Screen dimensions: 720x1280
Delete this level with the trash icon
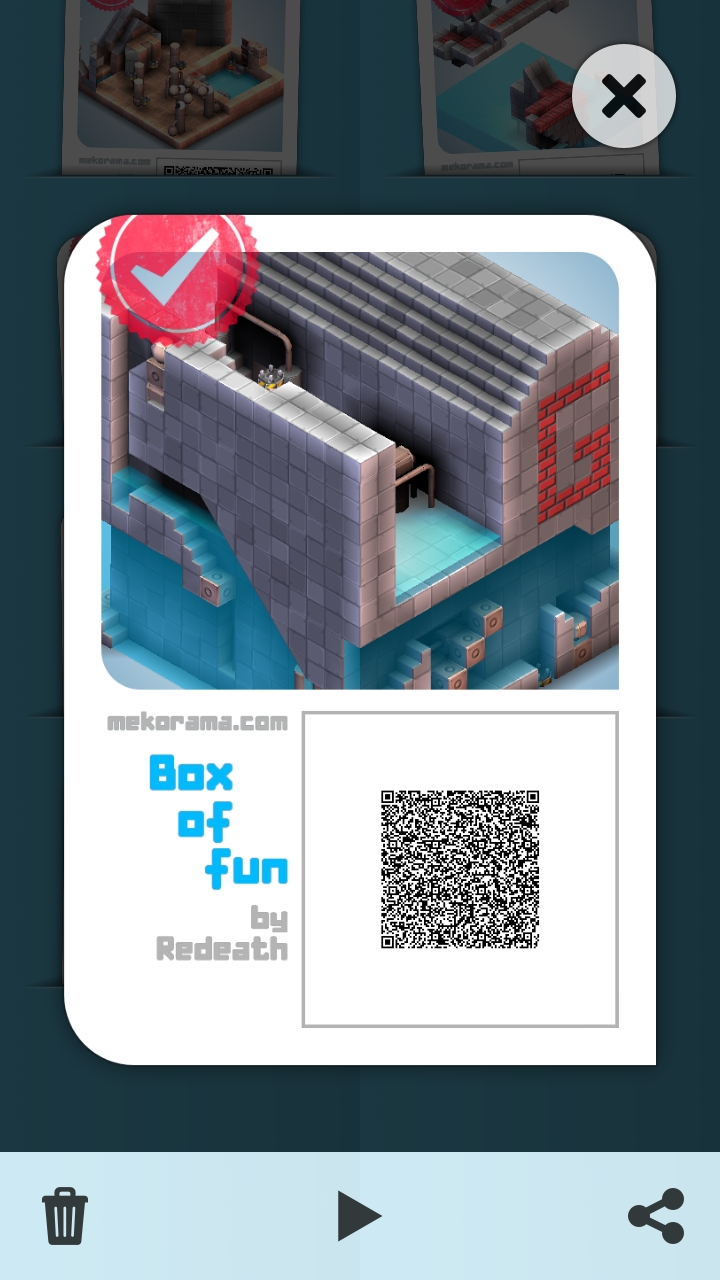65,1216
